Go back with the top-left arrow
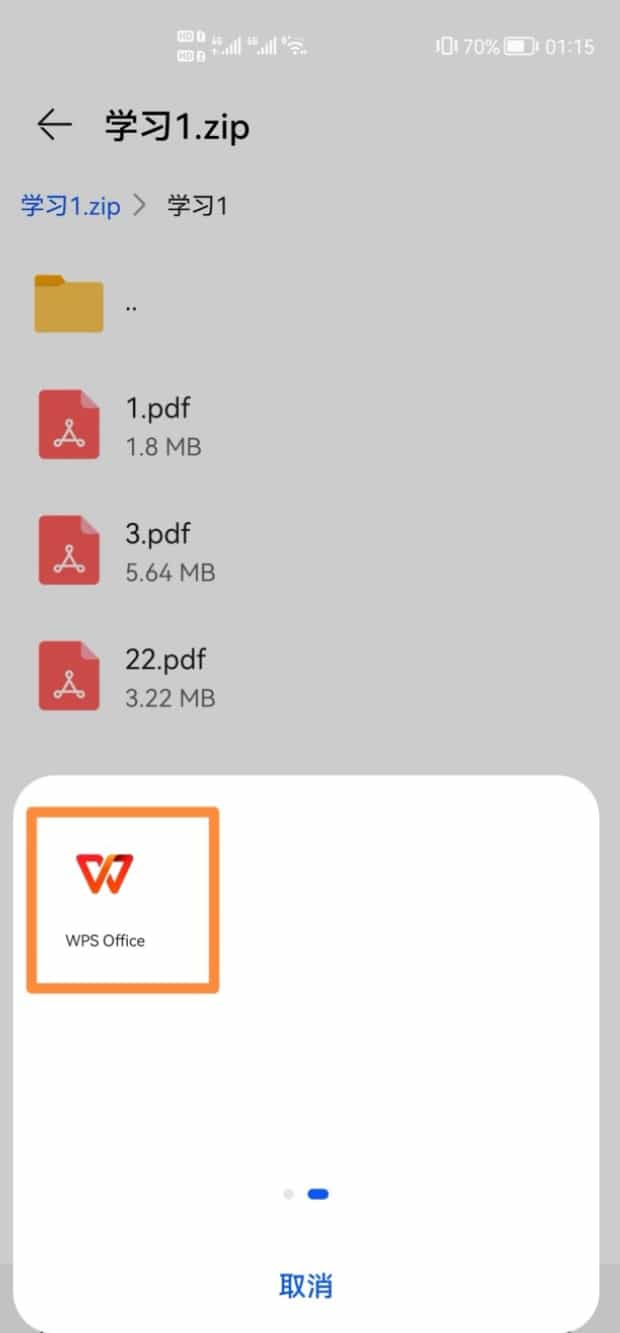This screenshot has height=1333, width=620. click(54, 125)
